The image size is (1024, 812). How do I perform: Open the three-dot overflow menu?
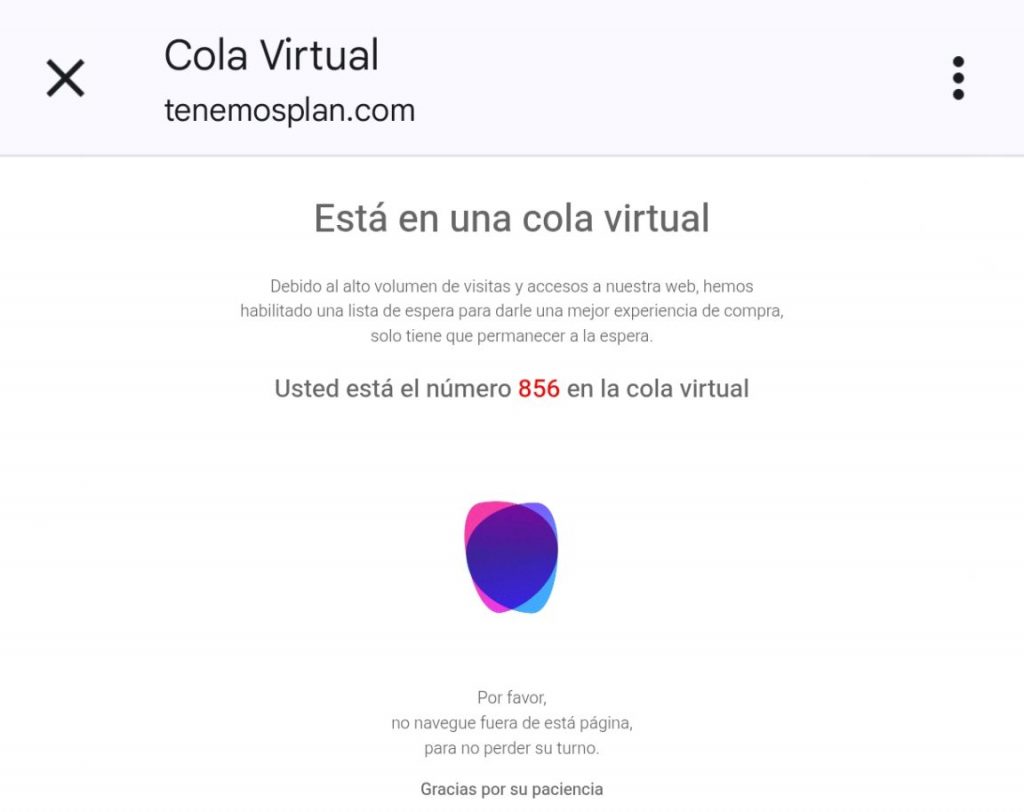[x=958, y=78]
